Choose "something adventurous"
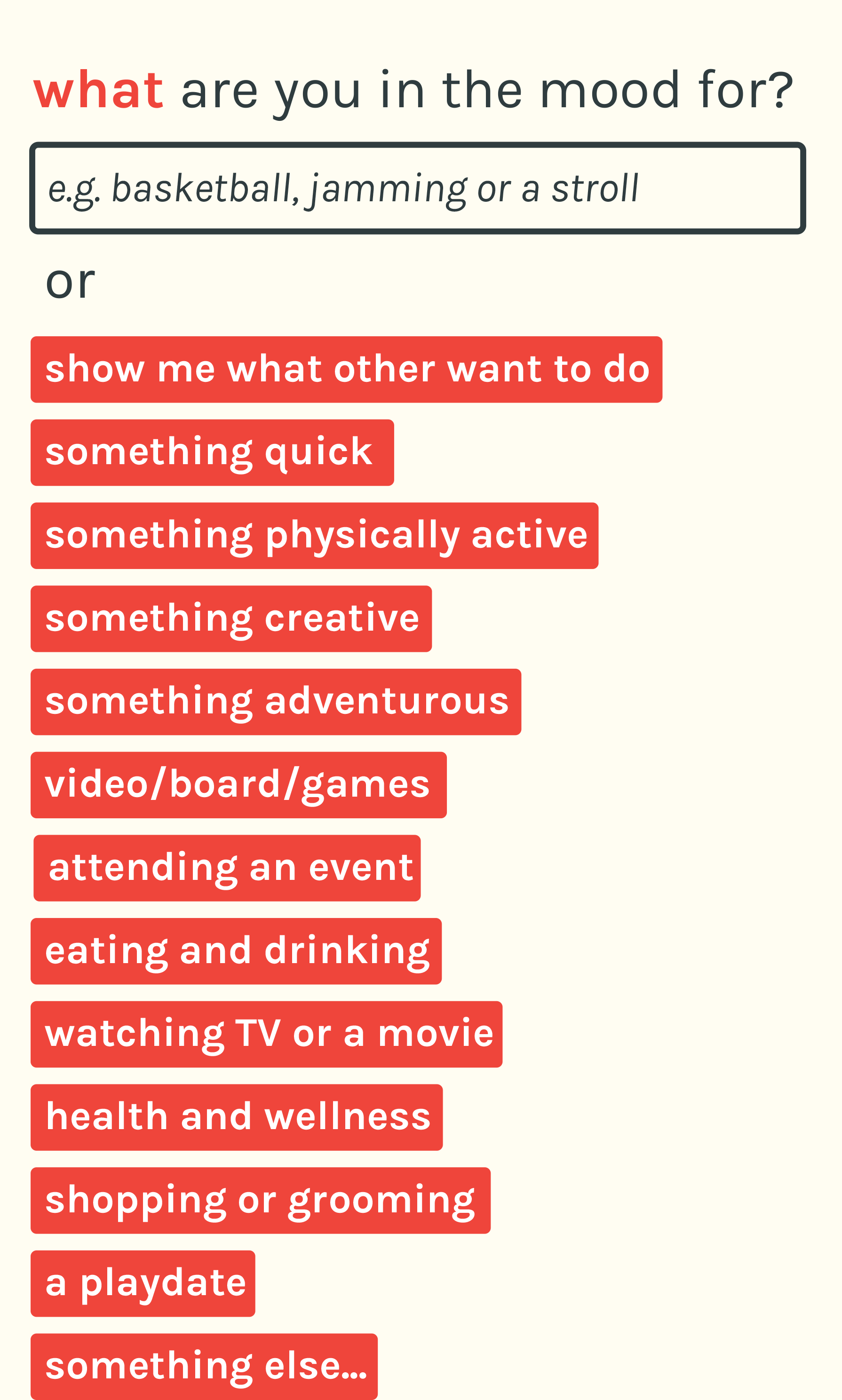 coord(276,702)
